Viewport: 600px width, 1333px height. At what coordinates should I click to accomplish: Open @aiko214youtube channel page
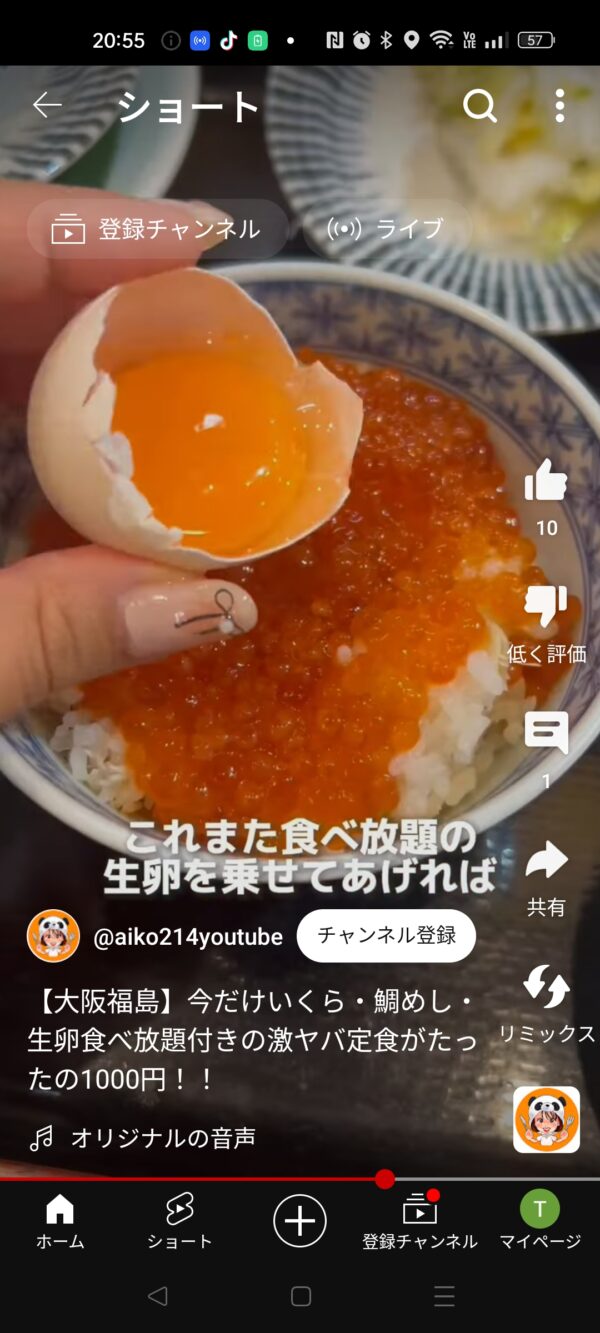point(187,937)
